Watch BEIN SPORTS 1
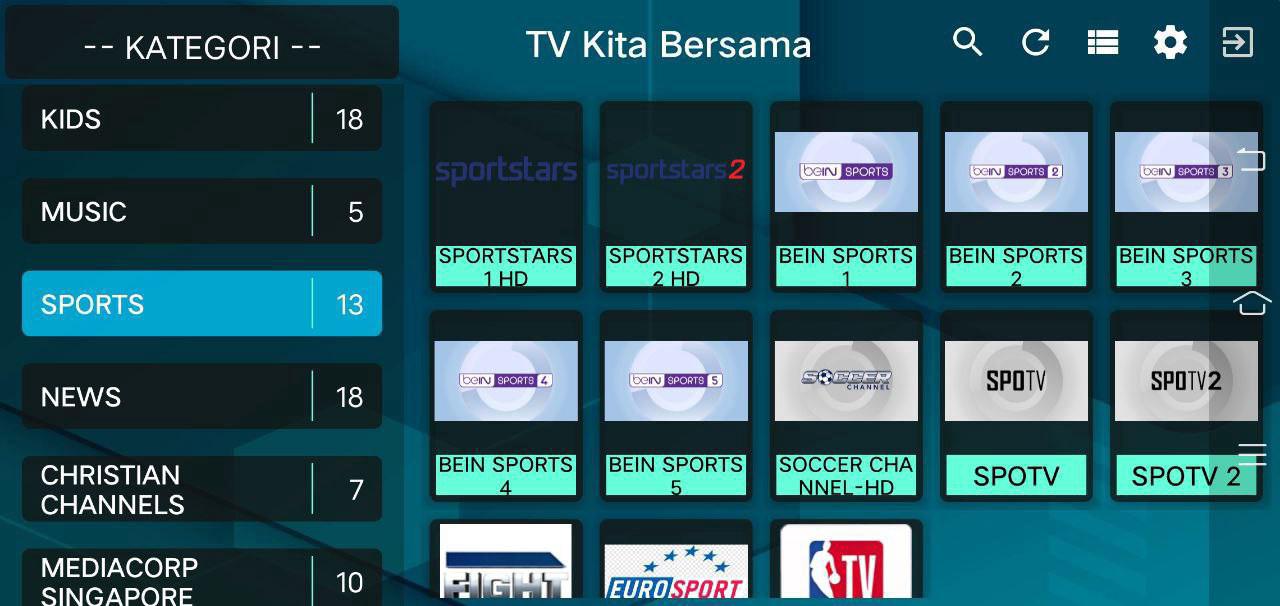Screen dimensions: 1280x606 coord(846,196)
